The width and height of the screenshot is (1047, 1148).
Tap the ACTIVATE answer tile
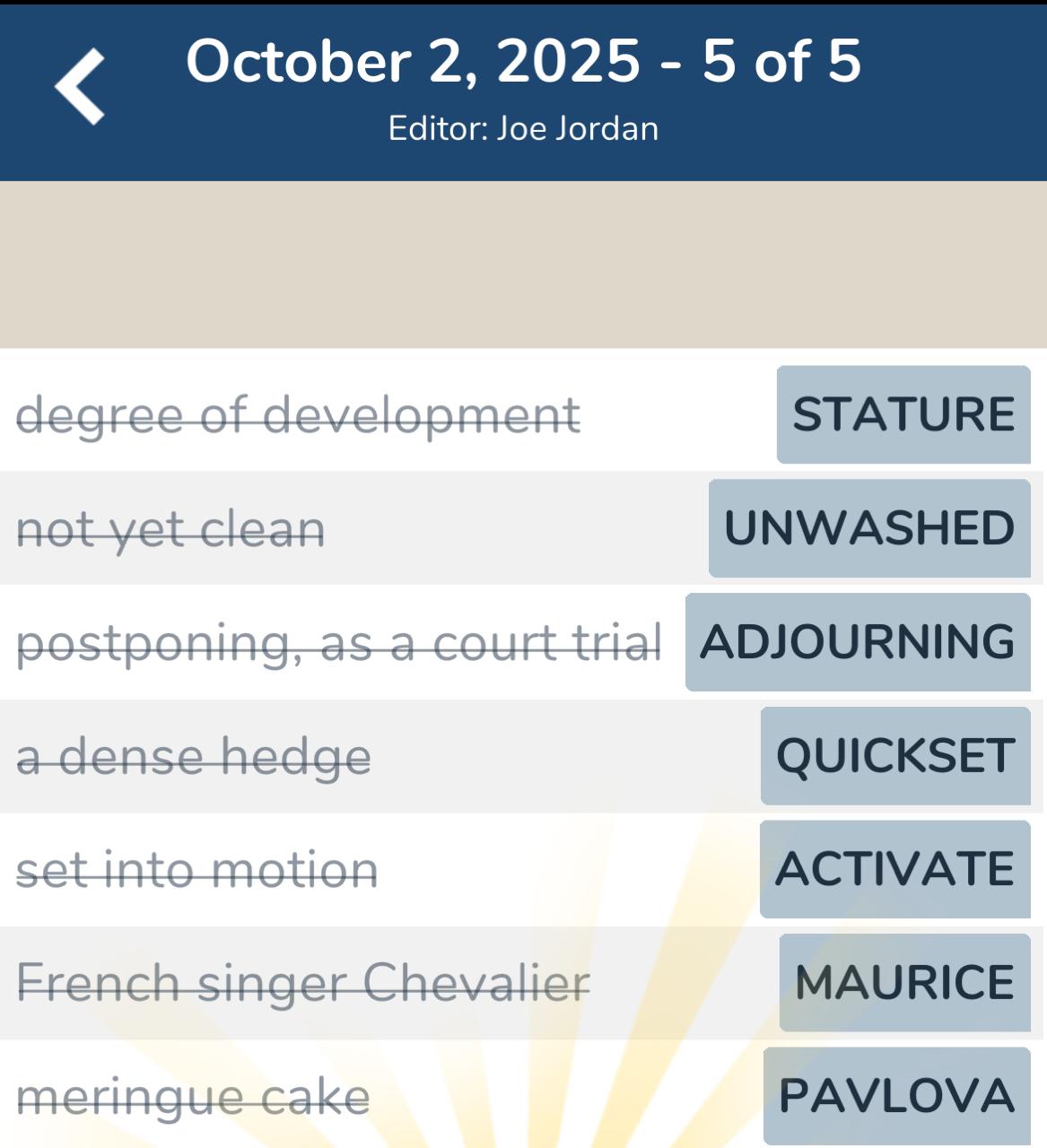(x=894, y=869)
